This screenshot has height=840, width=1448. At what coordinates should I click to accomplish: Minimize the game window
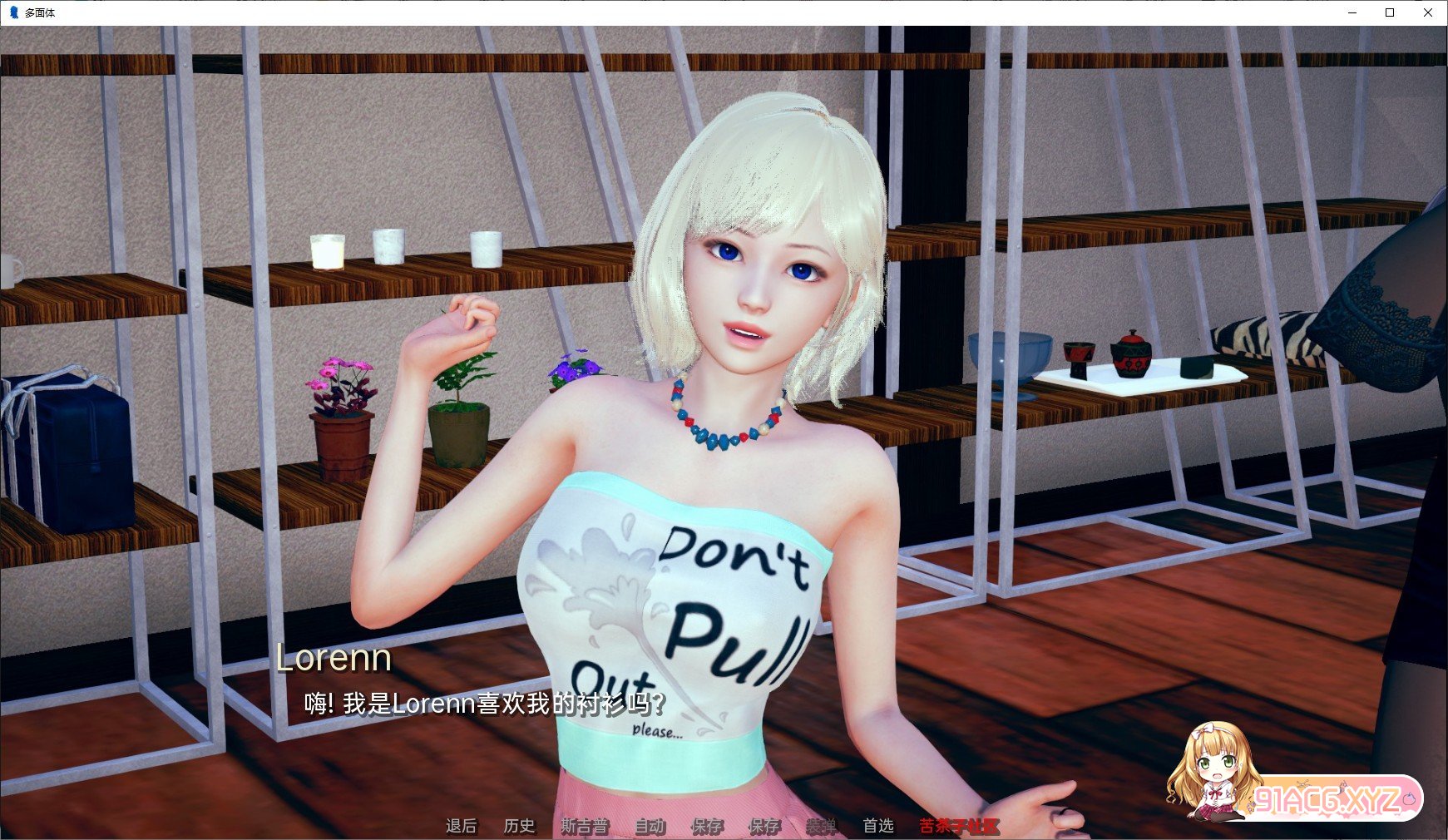tap(1352, 12)
